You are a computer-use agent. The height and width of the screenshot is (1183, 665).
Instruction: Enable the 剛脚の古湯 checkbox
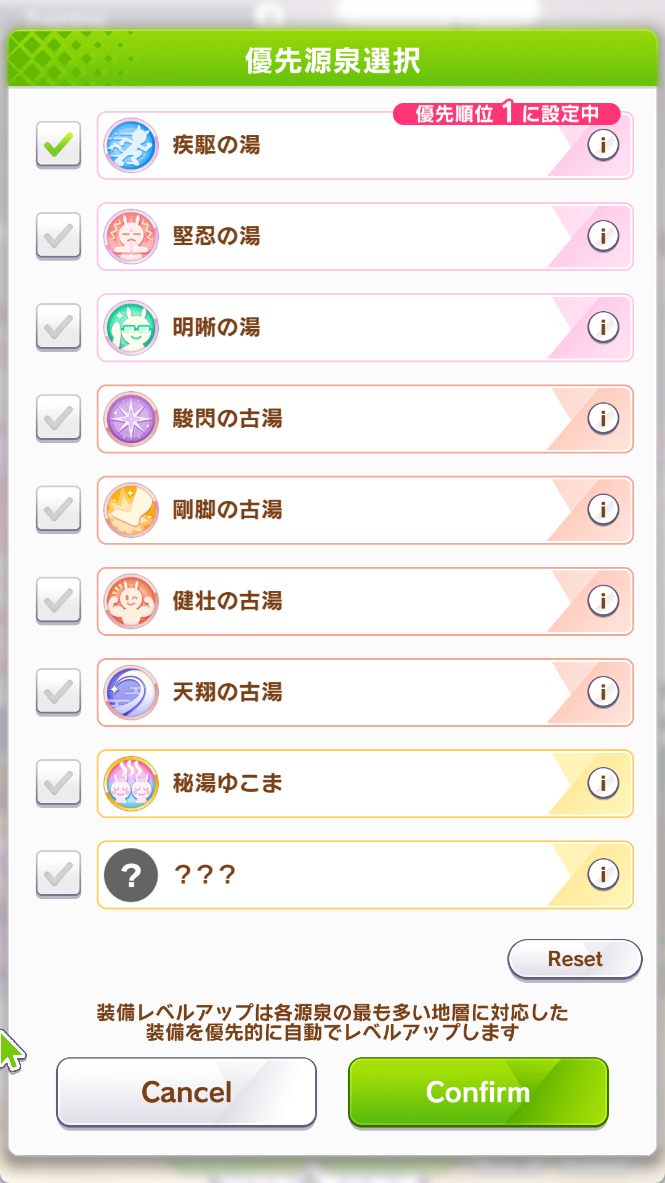58,509
